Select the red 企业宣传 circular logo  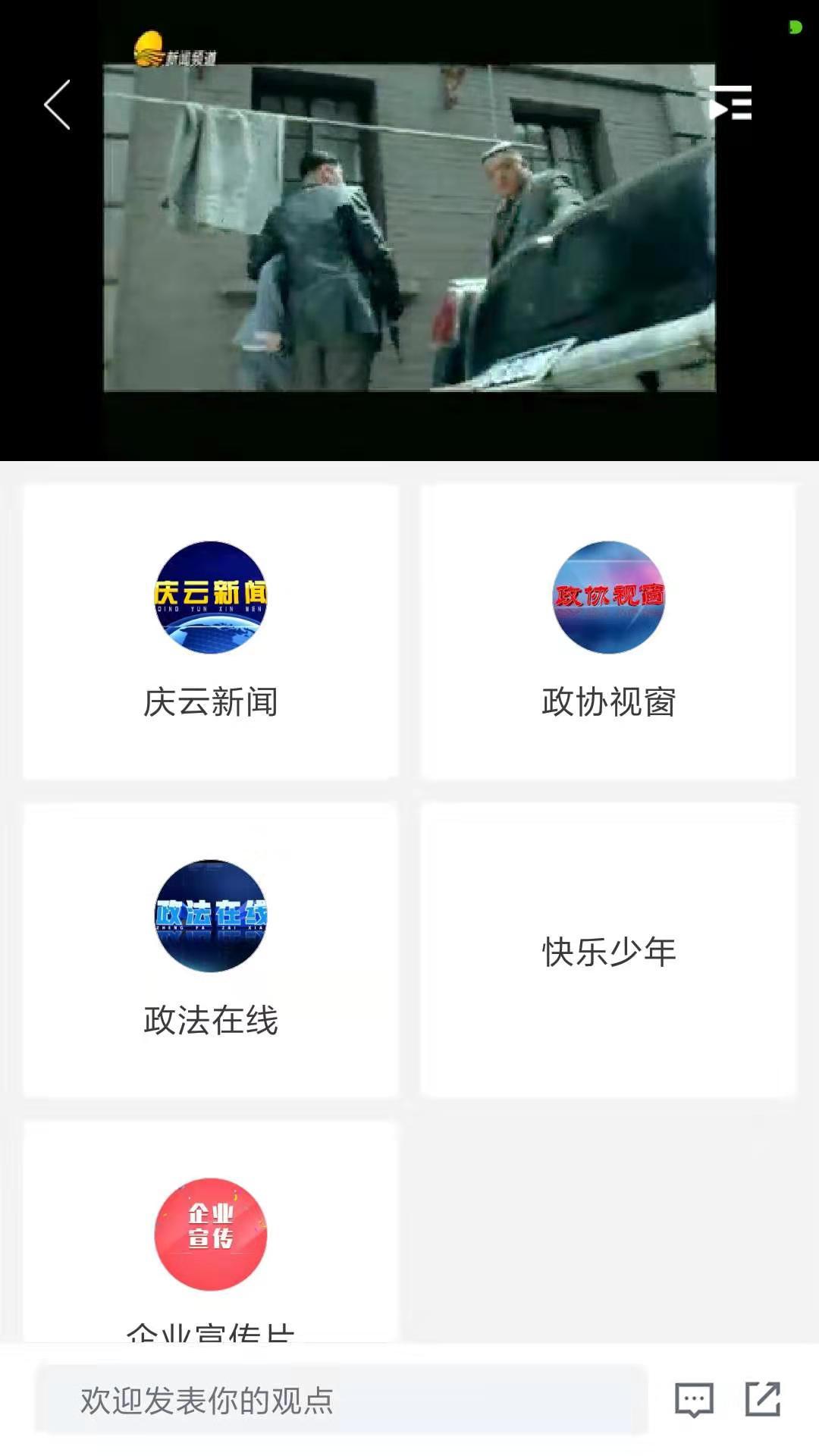click(x=210, y=1235)
